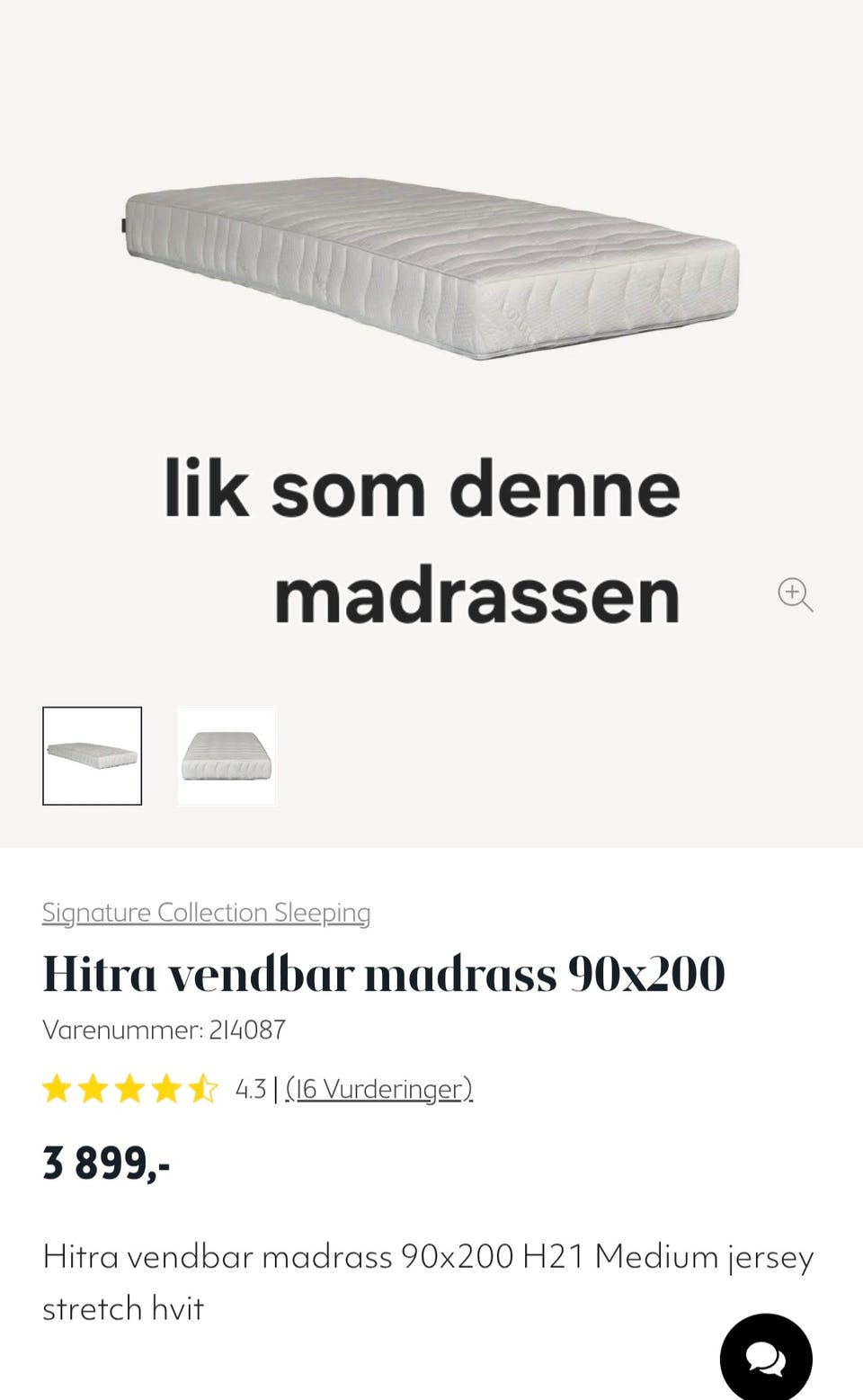Image resolution: width=863 pixels, height=1400 pixels.
Task: Zoom the product image with the magnifier icon
Action: [795, 594]
